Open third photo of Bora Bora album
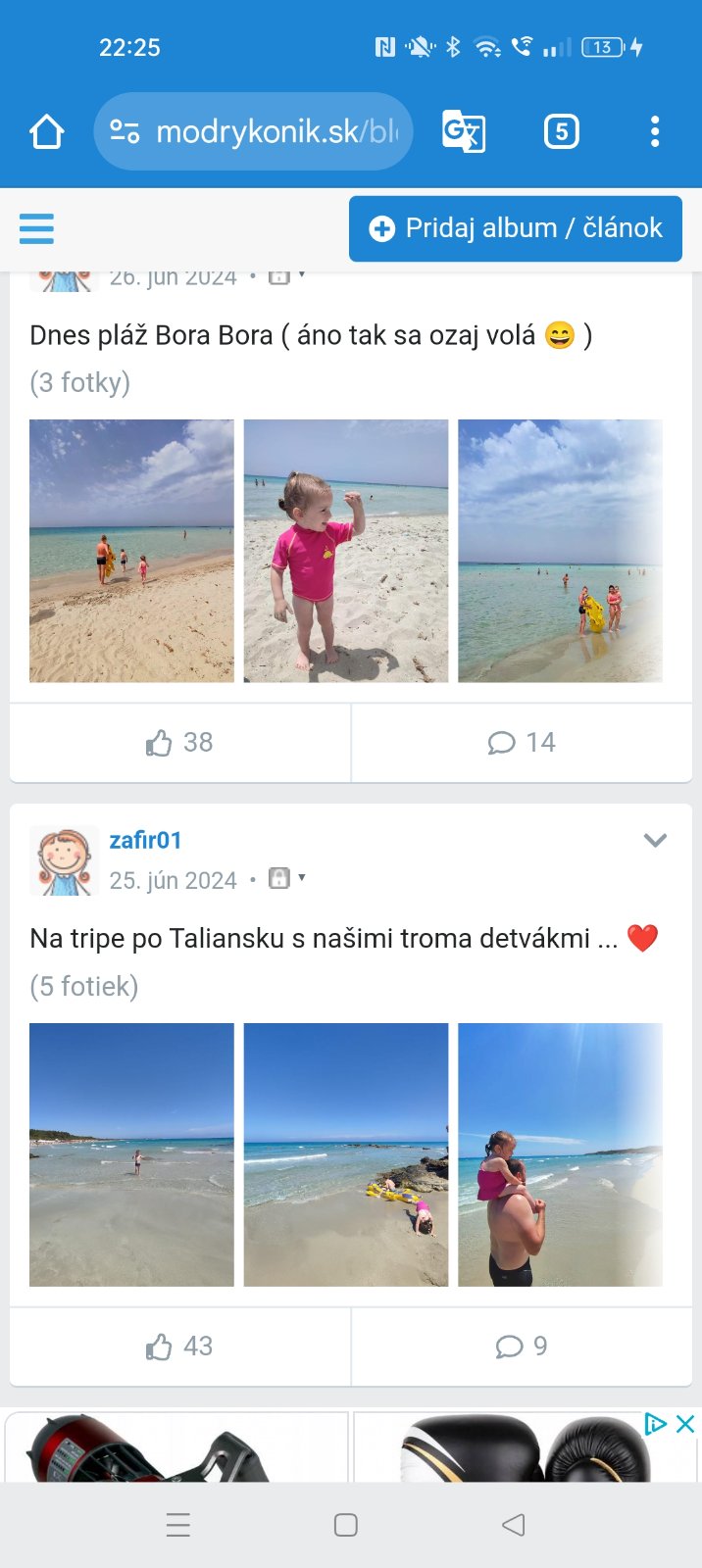The width and height of the screenshot is (702, 1568). [x=560, y=551]
